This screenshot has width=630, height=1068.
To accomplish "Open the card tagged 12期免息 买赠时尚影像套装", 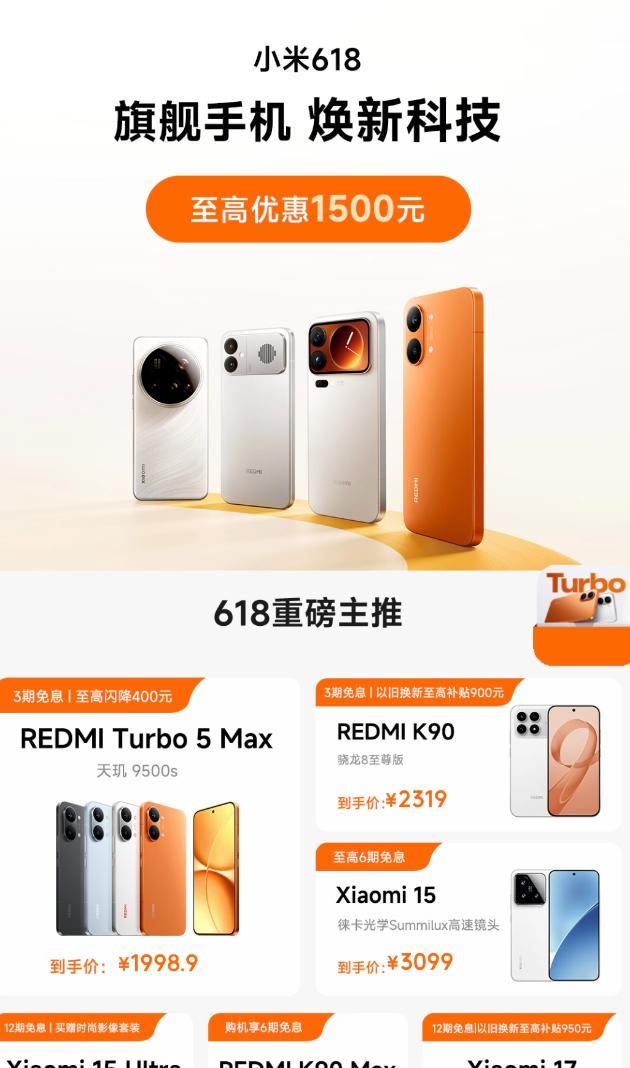I will click(x=96, y=1040).
